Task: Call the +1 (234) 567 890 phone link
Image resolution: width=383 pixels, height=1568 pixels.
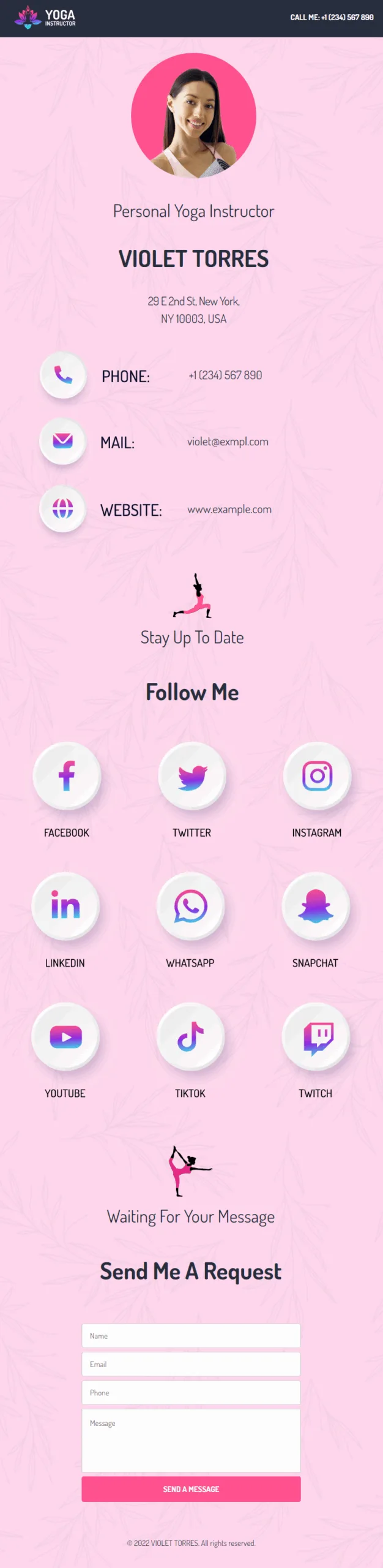Action: pos(225,375)
